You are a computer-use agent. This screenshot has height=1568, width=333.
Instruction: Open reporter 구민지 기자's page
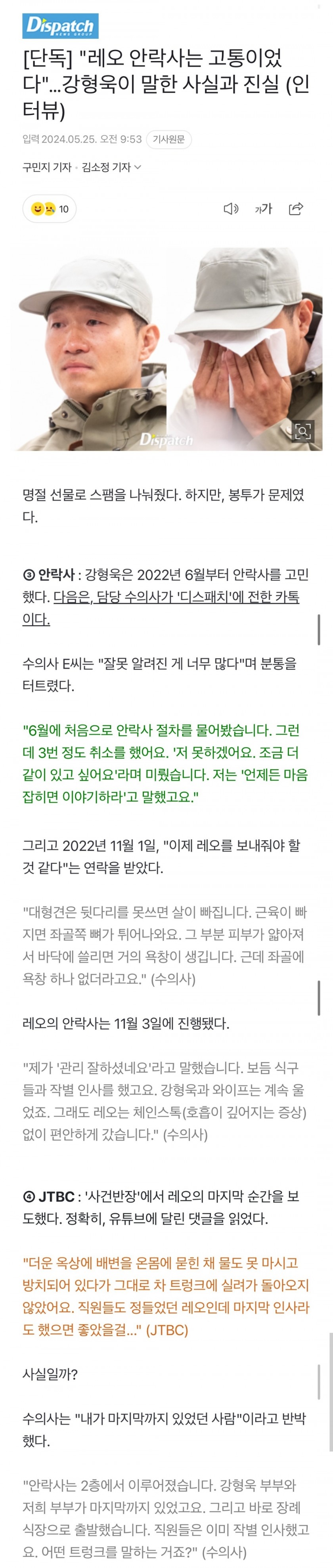[x=47, y=167]
